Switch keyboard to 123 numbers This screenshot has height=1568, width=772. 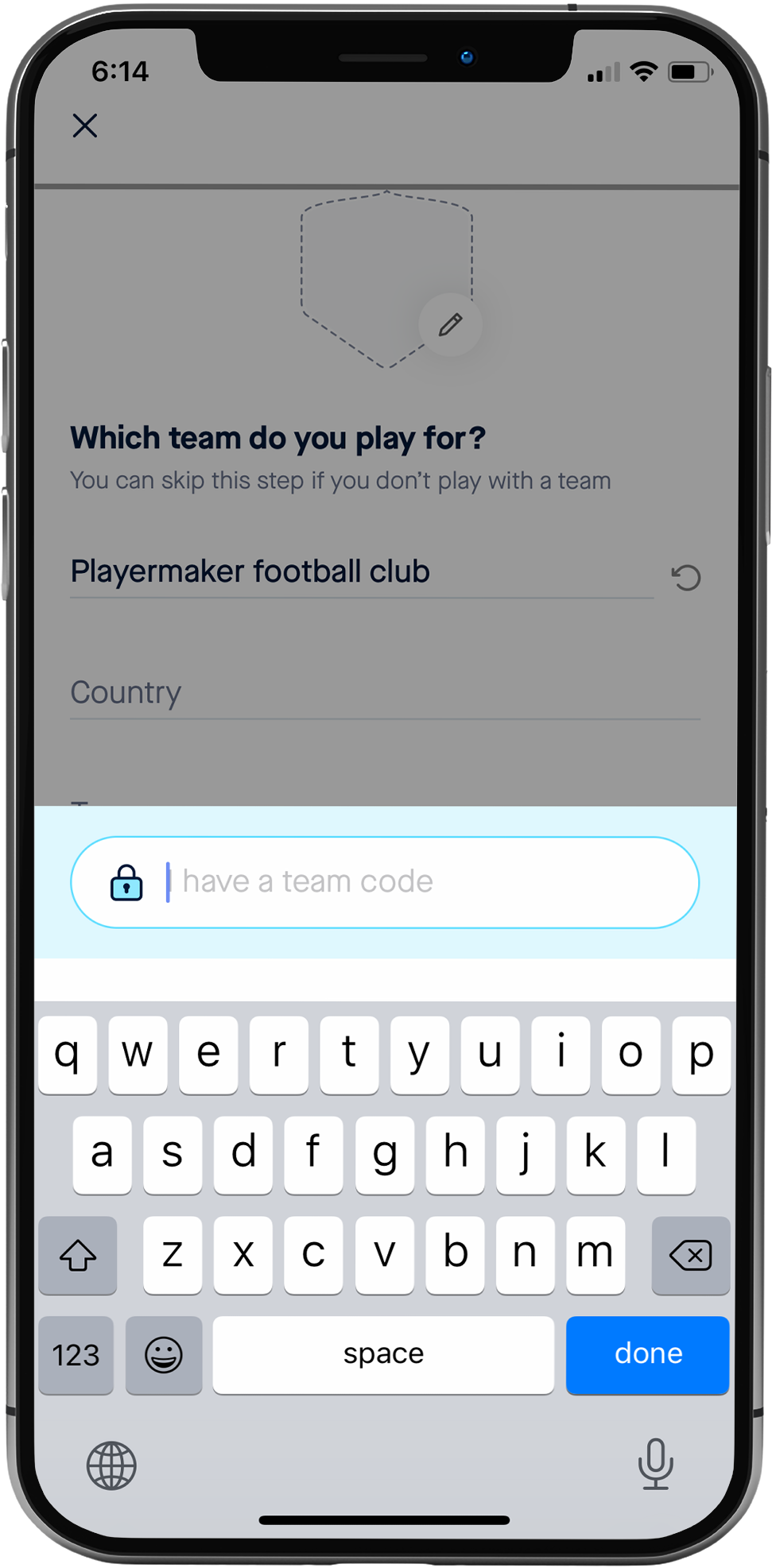point(76,1355)
